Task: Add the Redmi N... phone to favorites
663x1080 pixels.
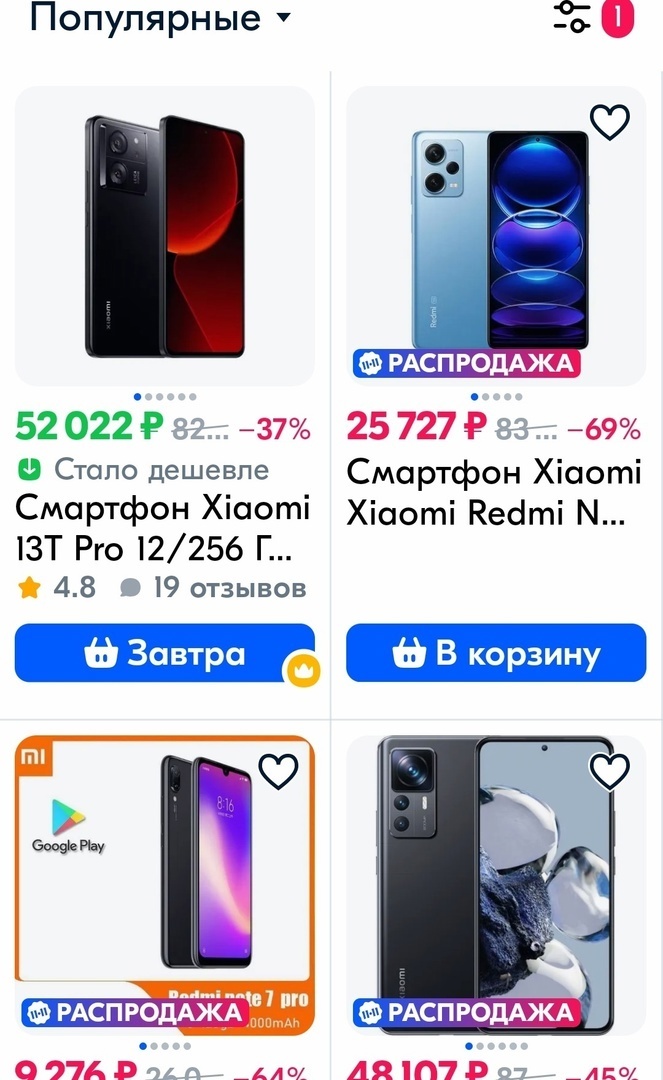Action: [x=609, y=123]
